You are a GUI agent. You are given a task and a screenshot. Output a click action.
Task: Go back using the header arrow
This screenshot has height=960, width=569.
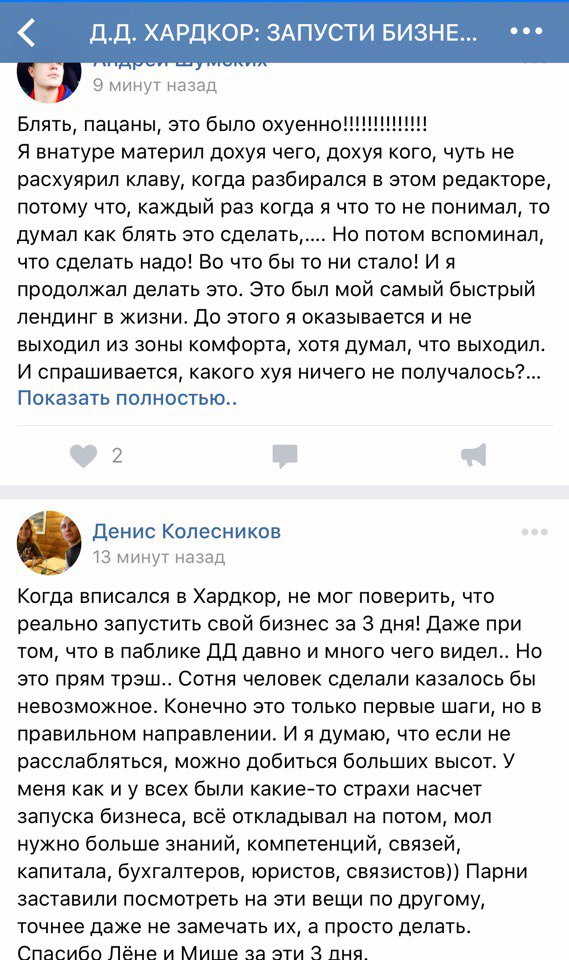pyautogui.click(x=27, y=32)
